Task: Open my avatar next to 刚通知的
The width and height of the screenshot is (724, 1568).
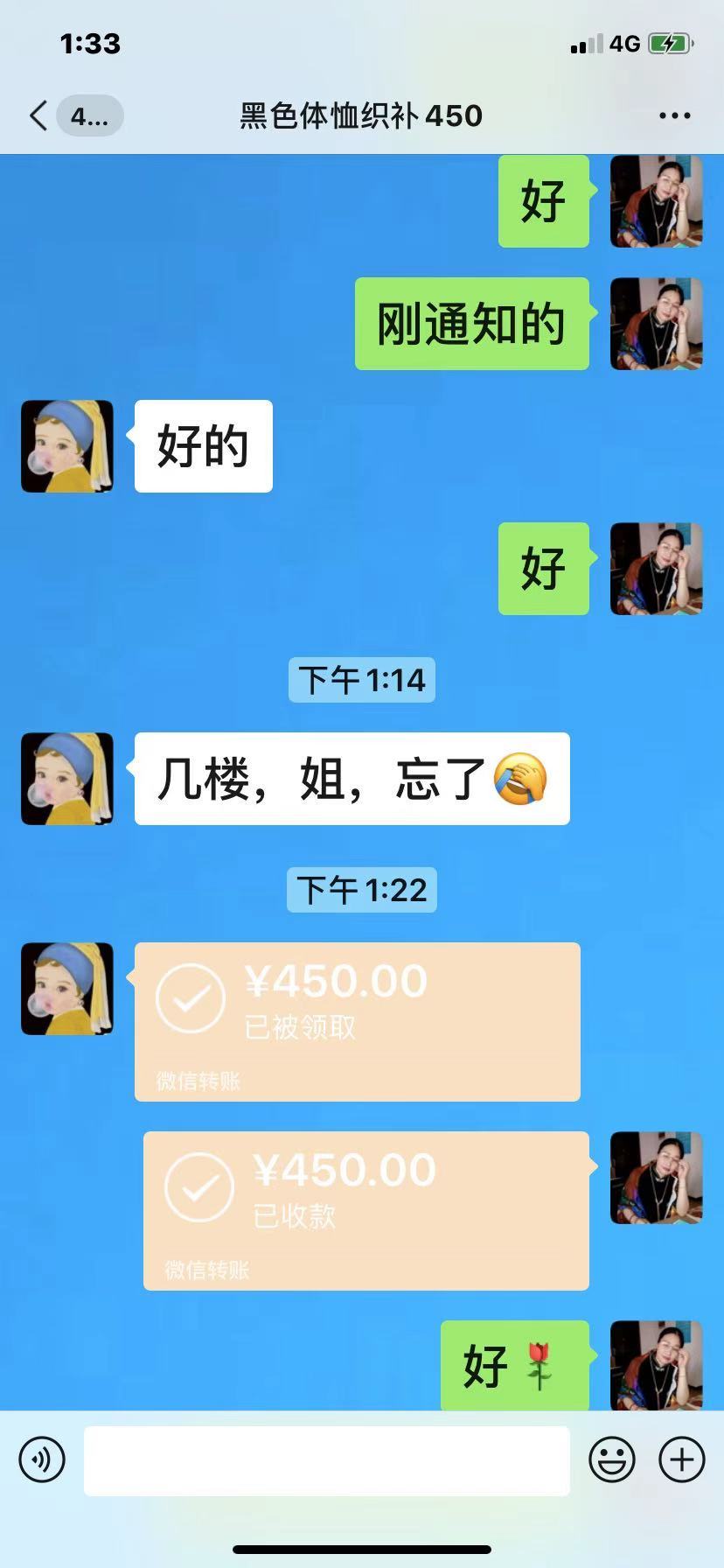Action: tap(656, 324)
